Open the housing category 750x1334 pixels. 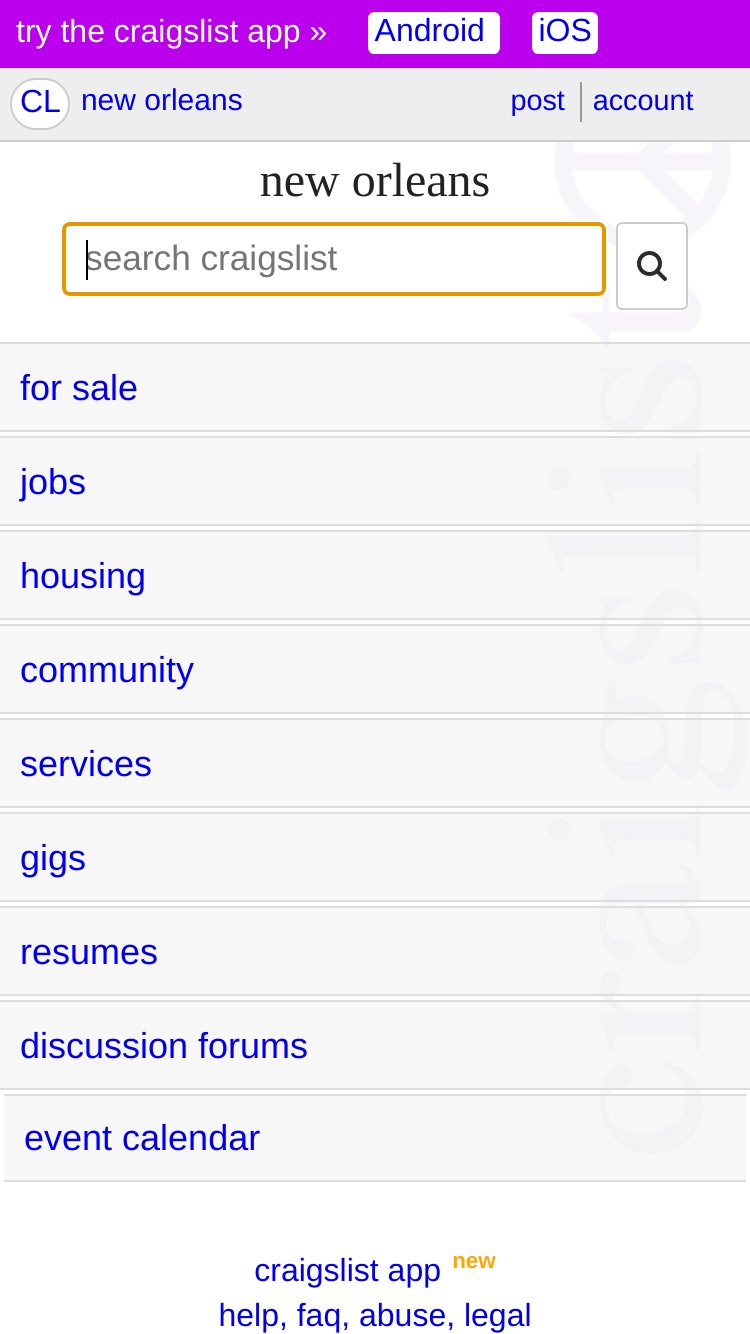375,576
